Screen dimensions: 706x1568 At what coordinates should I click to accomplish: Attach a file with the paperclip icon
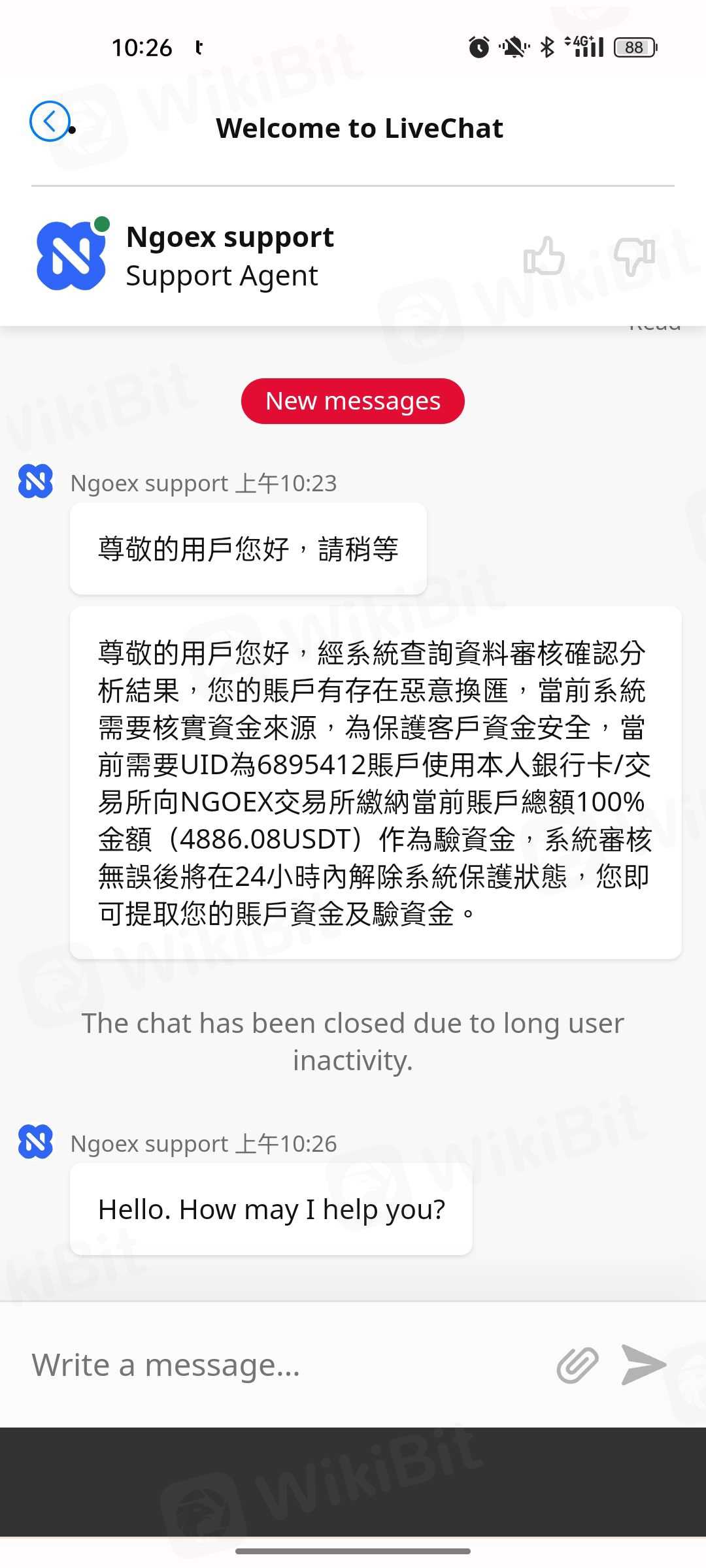point(577,1365)
